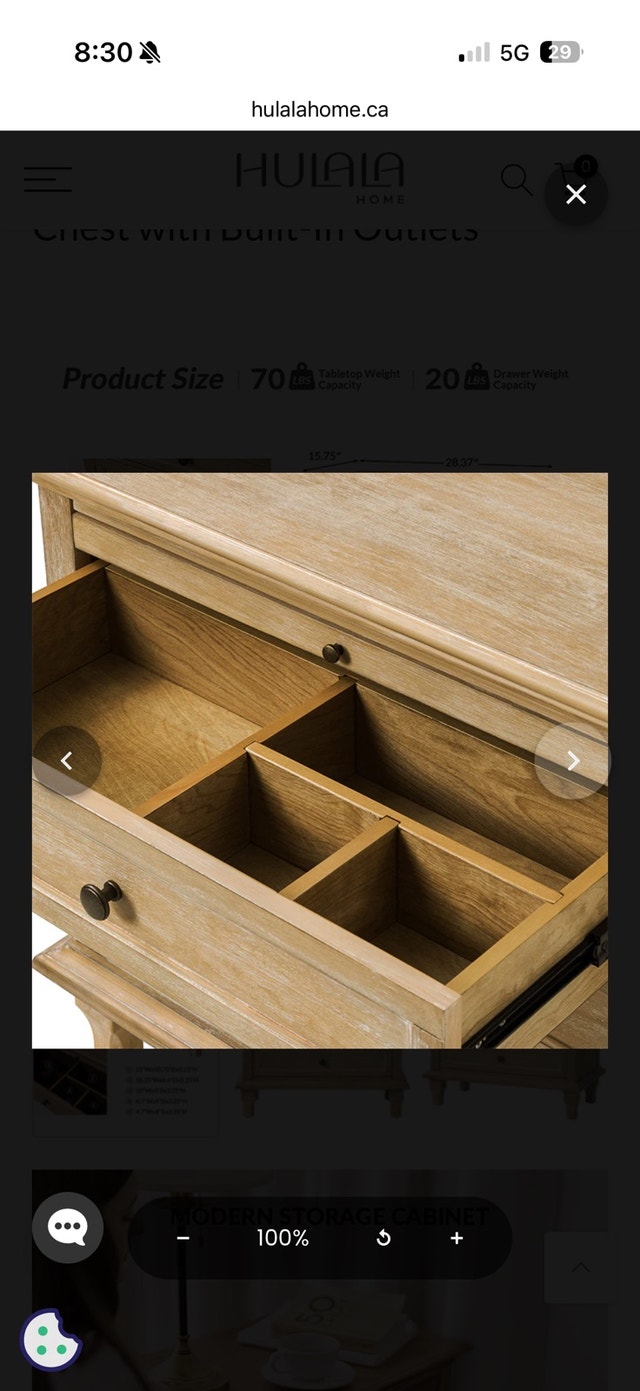Viewport: 640px width, 1391px height.
Task: Reset the image zoom level
Action: click(383, 1238)
